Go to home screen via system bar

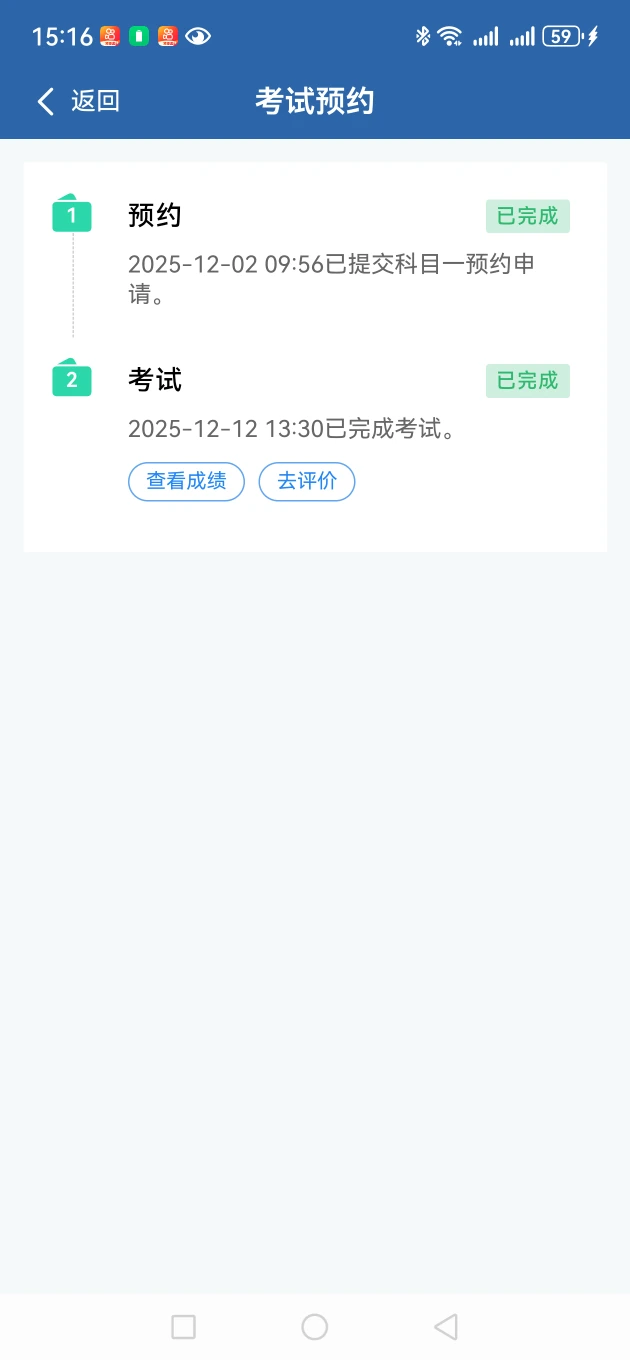tap(315, 1326)
